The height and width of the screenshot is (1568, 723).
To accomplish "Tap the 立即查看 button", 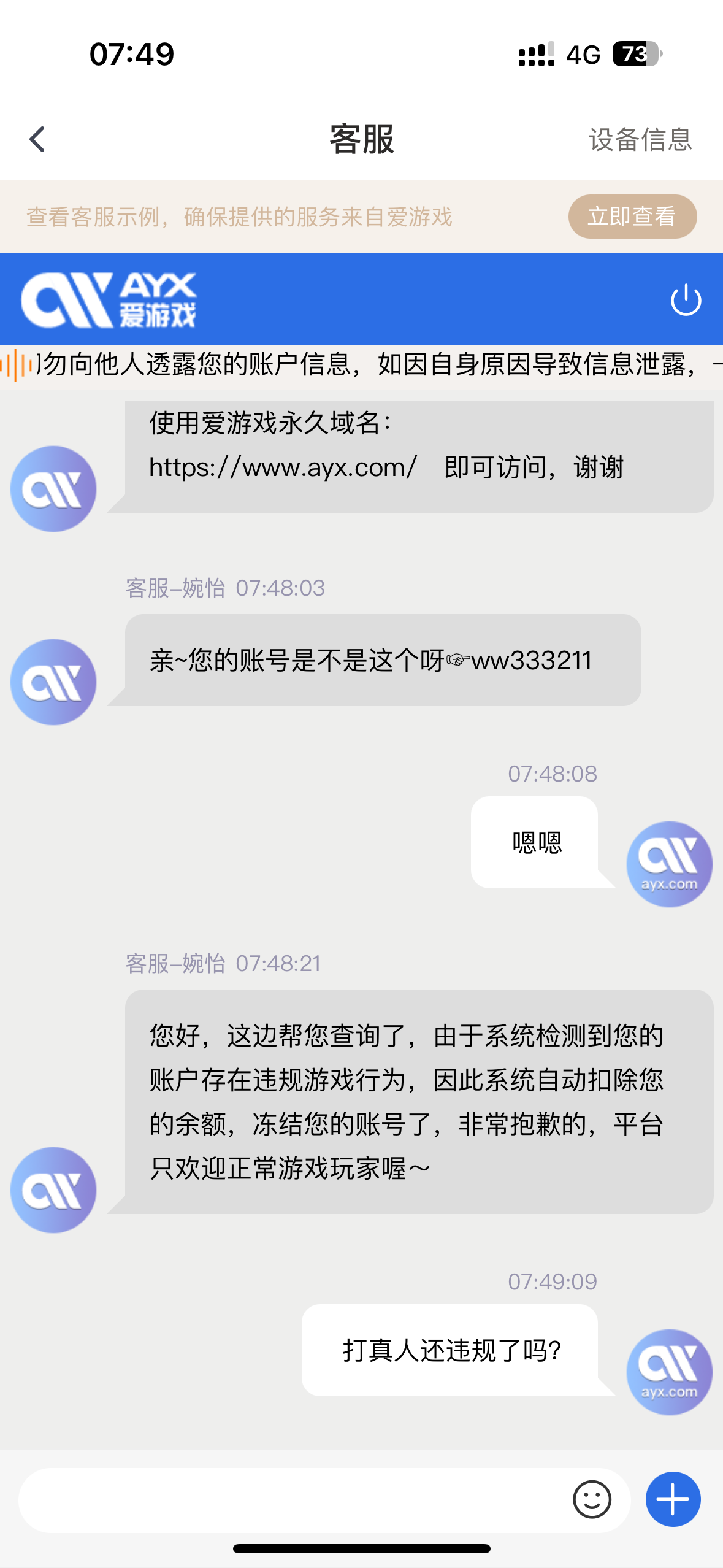I will pos(632,217).
